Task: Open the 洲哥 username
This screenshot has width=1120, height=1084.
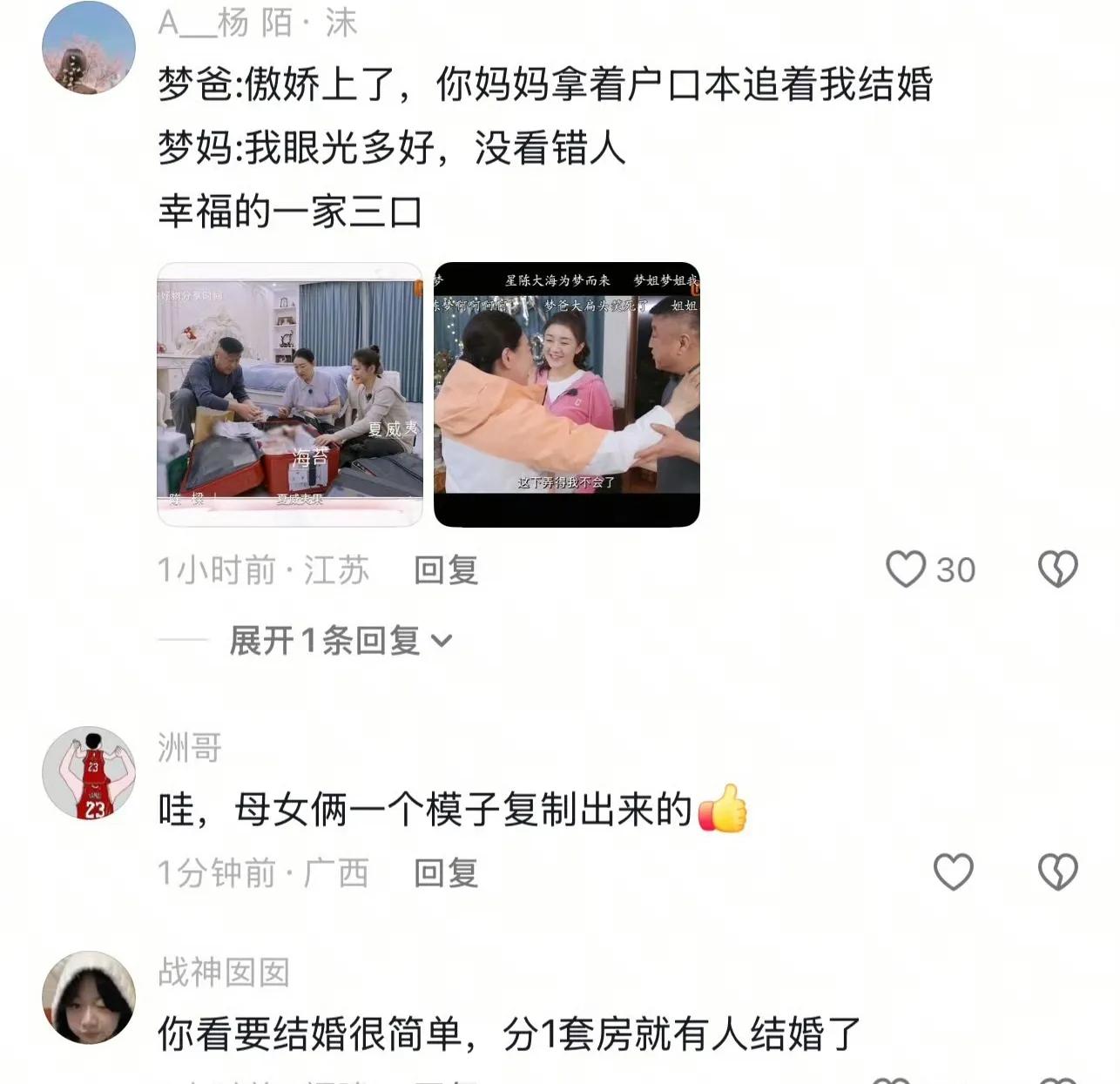Action: coord(190,748)
